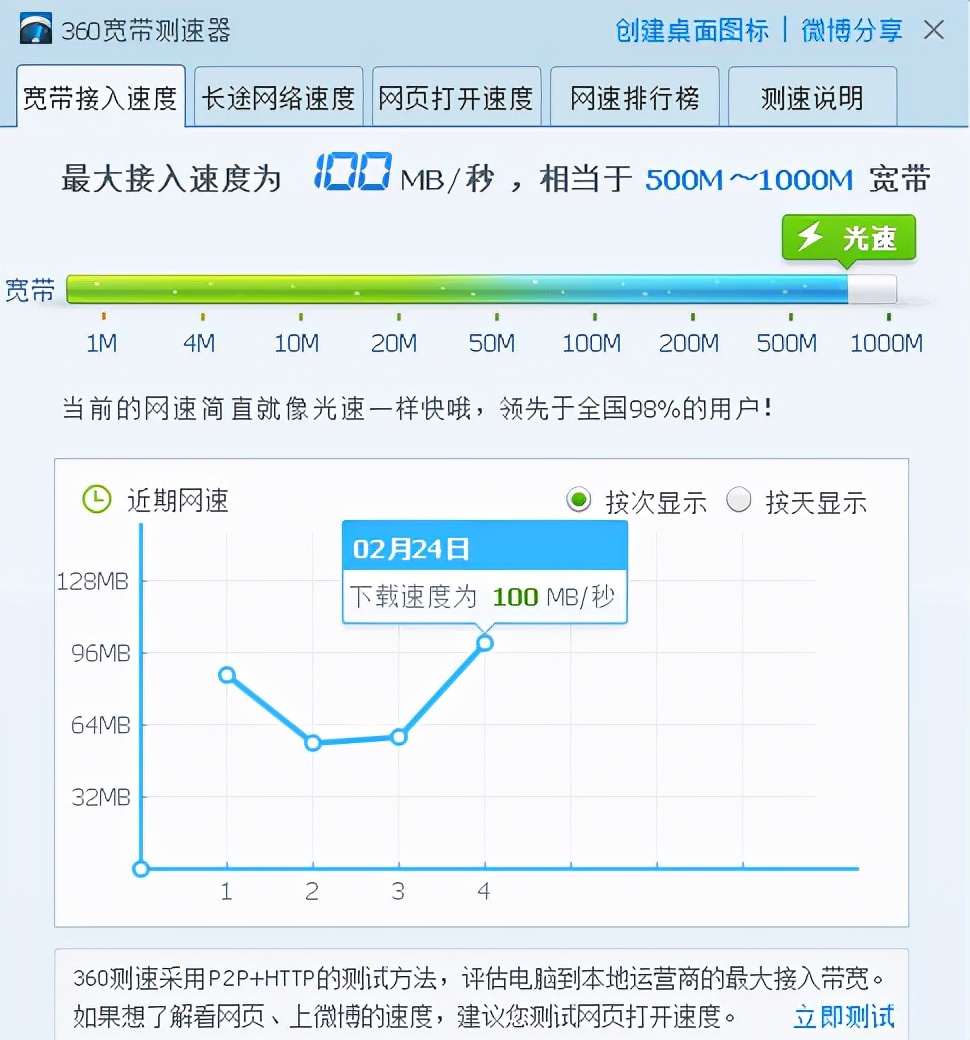
Task: Switch to the 长途网络速度 tab
Action: [278, 98]
